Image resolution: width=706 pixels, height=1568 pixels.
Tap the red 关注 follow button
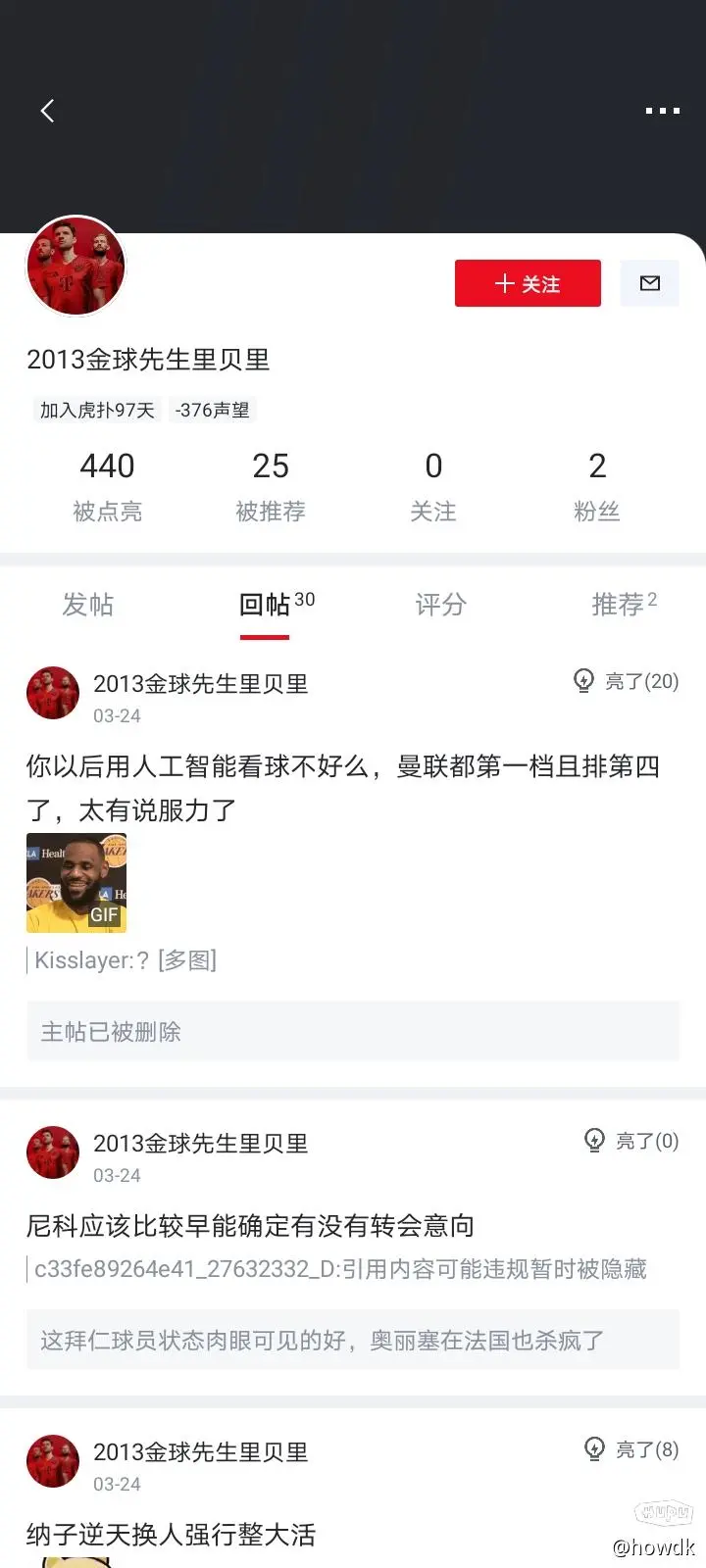coord(528,283)
